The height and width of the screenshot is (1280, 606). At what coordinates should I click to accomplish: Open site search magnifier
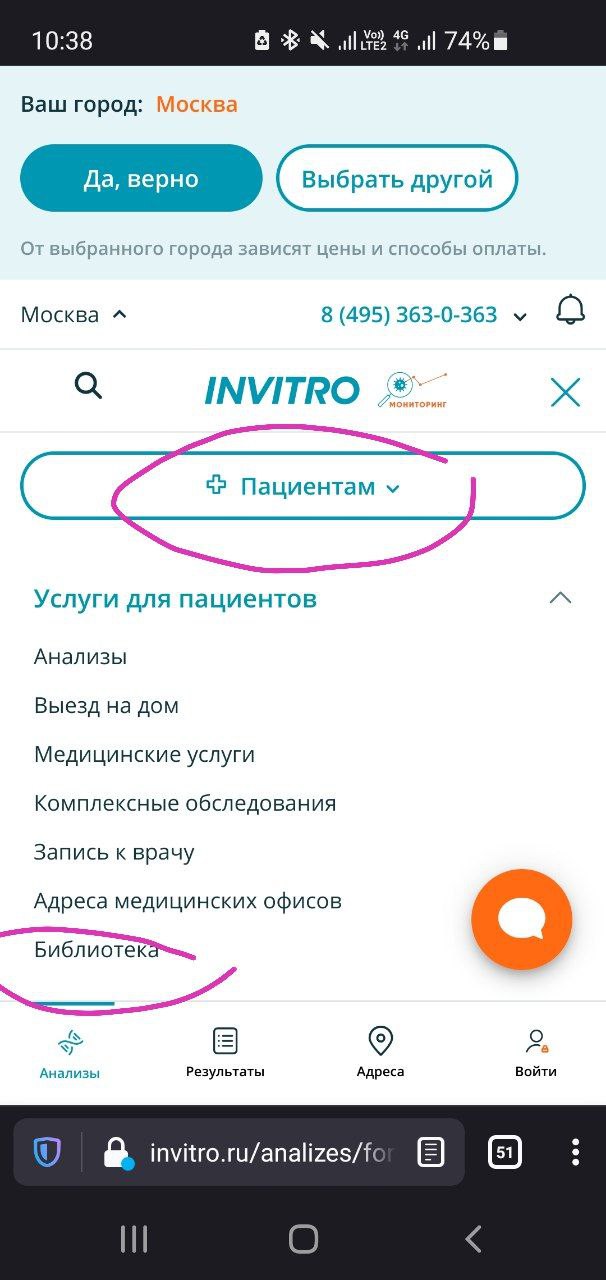[89, 386]
